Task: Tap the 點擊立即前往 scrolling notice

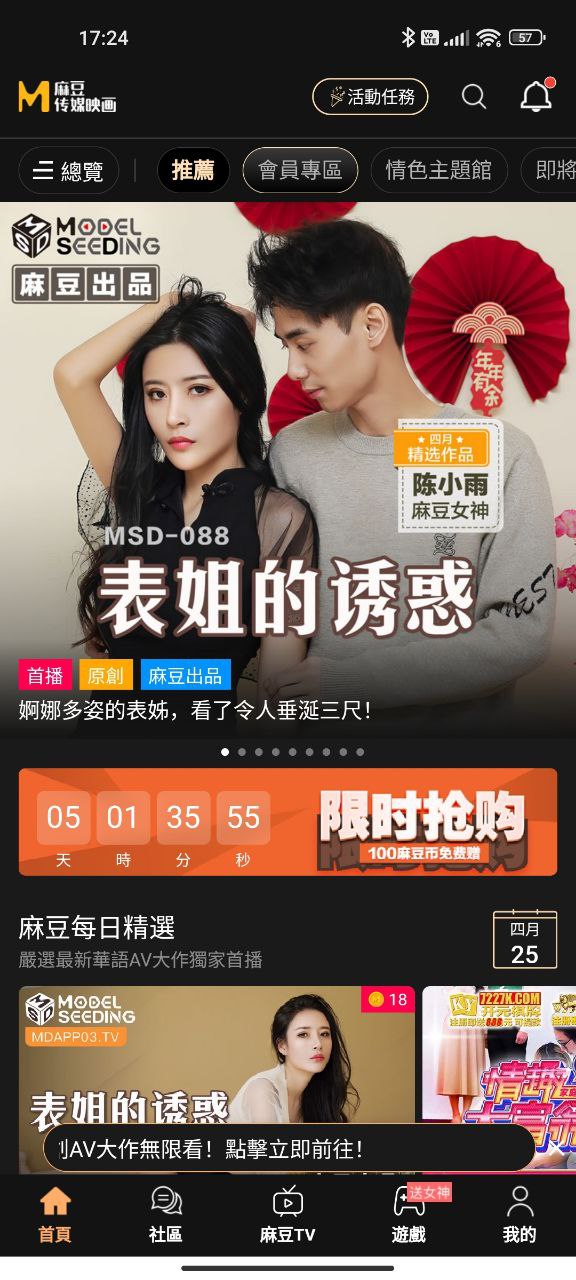Action: 289,1148
